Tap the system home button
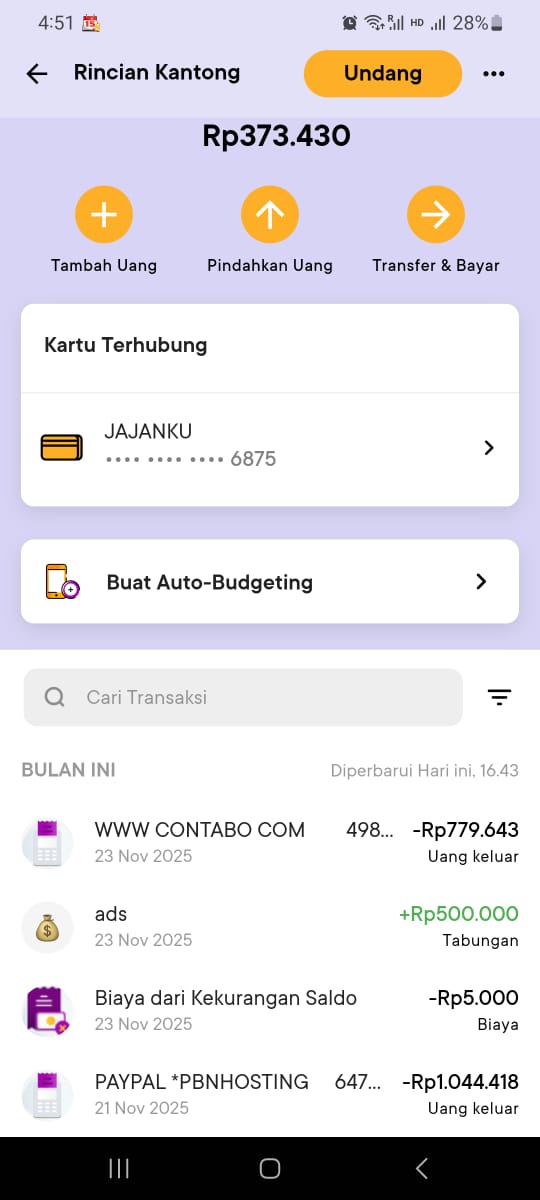 click(x=270, y=1168)
